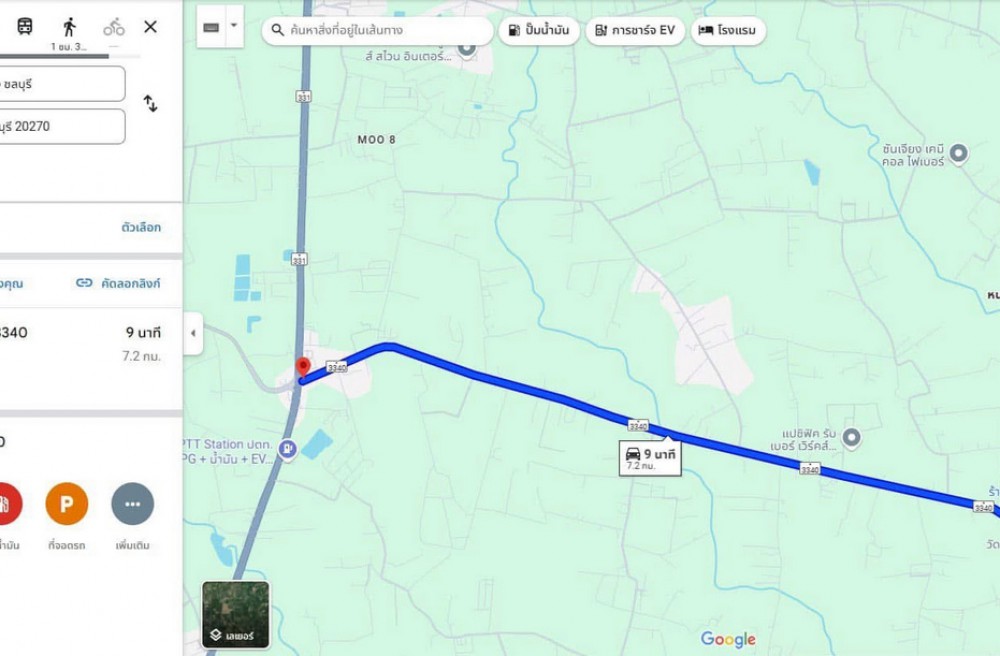
Task: Show more categories with เพิ่มเติม
Action: (132, 505)
